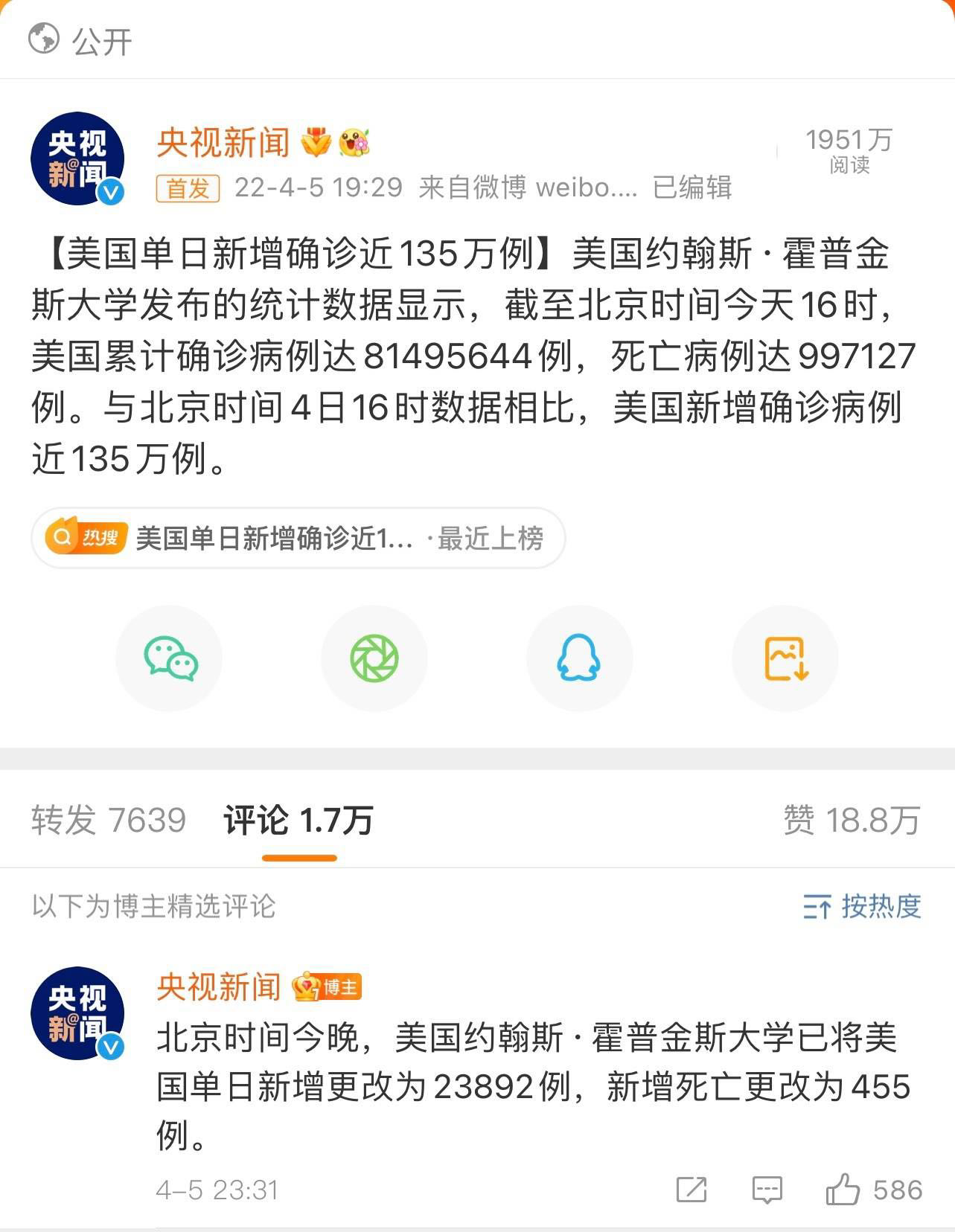Share the post to WeChat
The height and width of the screenshot is (1232, 955).
click(170, 658)
